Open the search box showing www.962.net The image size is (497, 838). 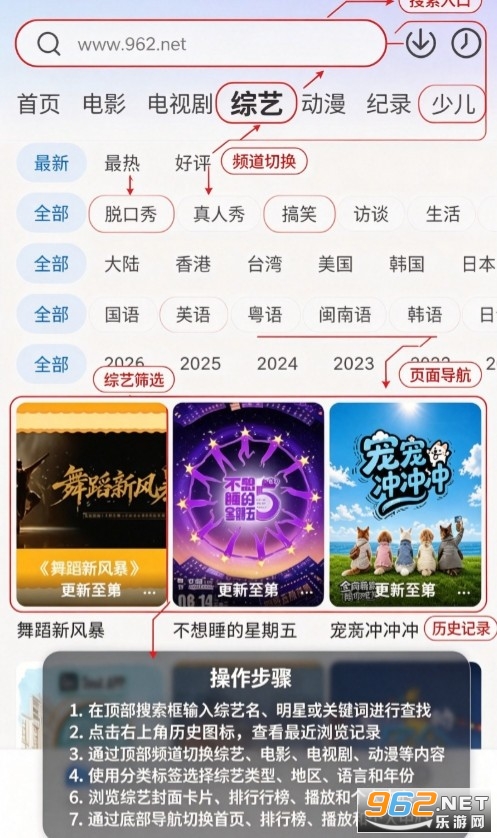(x=200, y=44)
